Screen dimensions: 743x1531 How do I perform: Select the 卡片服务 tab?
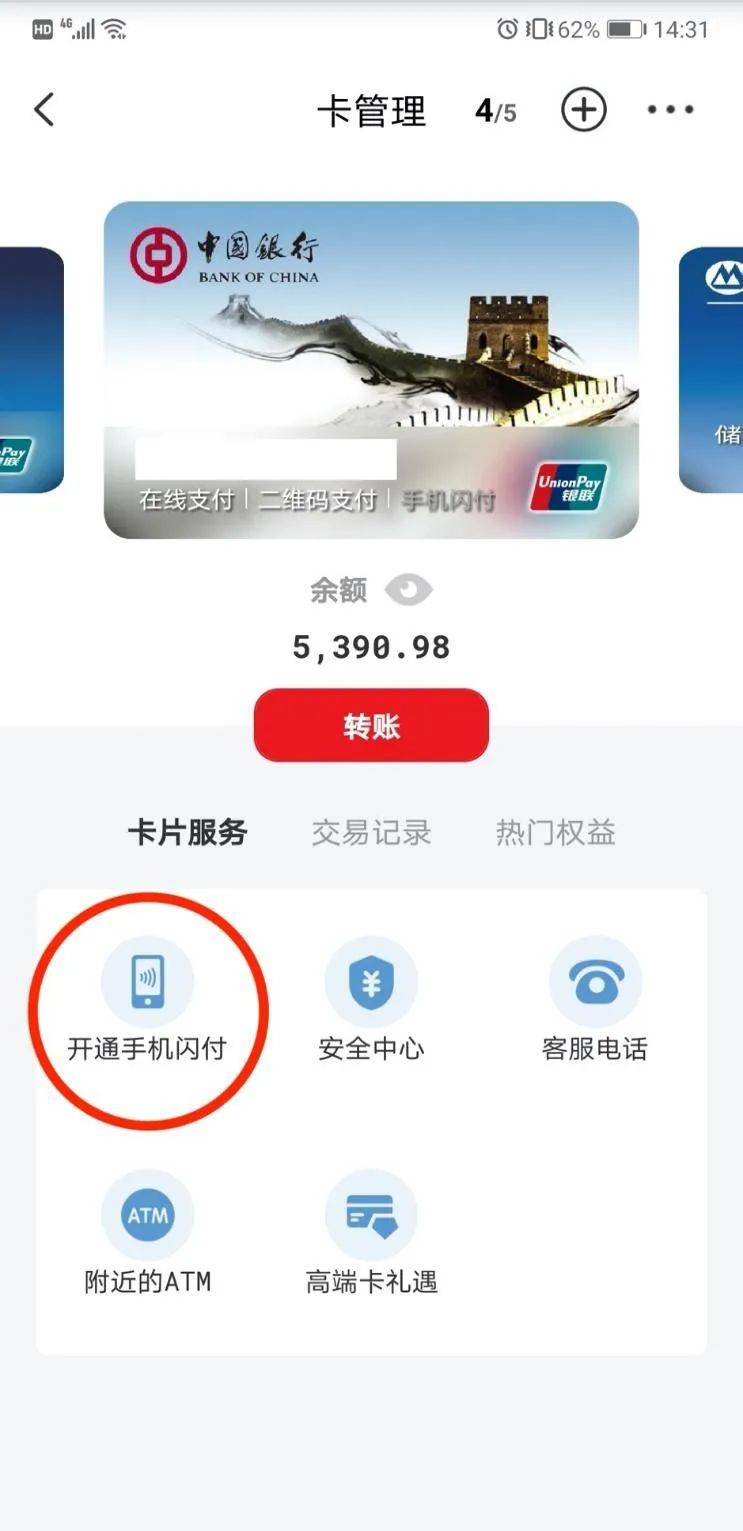(x=187, y=832)
